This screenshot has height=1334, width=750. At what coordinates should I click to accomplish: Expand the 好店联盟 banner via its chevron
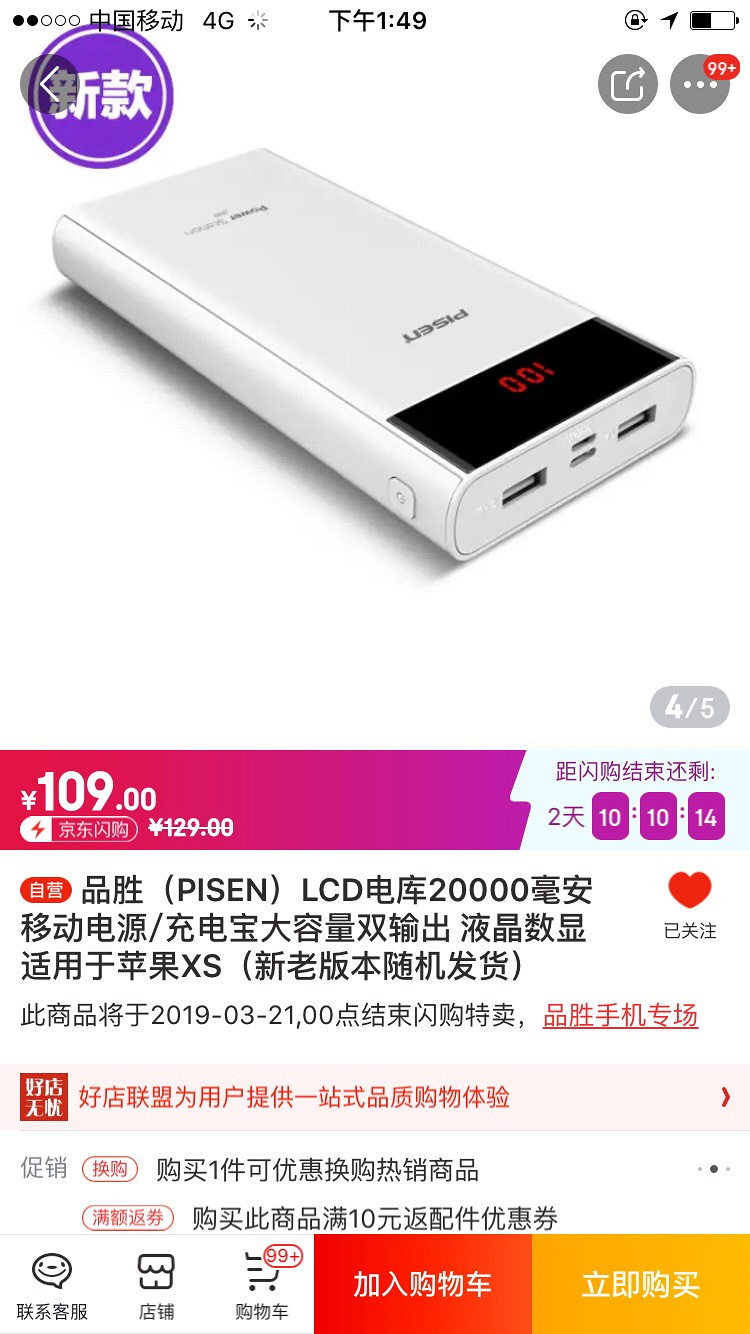[725, 1097]
